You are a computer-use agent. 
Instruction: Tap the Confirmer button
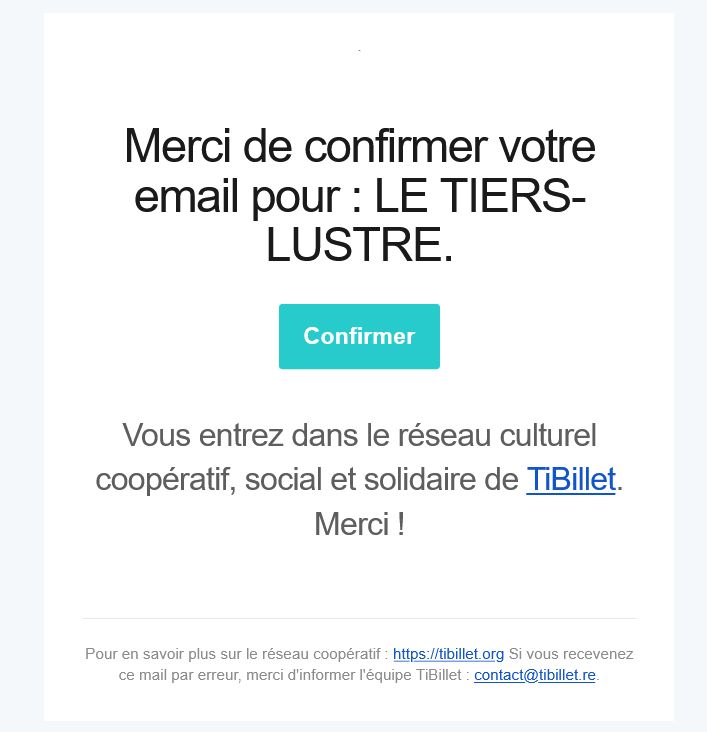[x=359, y=336]
